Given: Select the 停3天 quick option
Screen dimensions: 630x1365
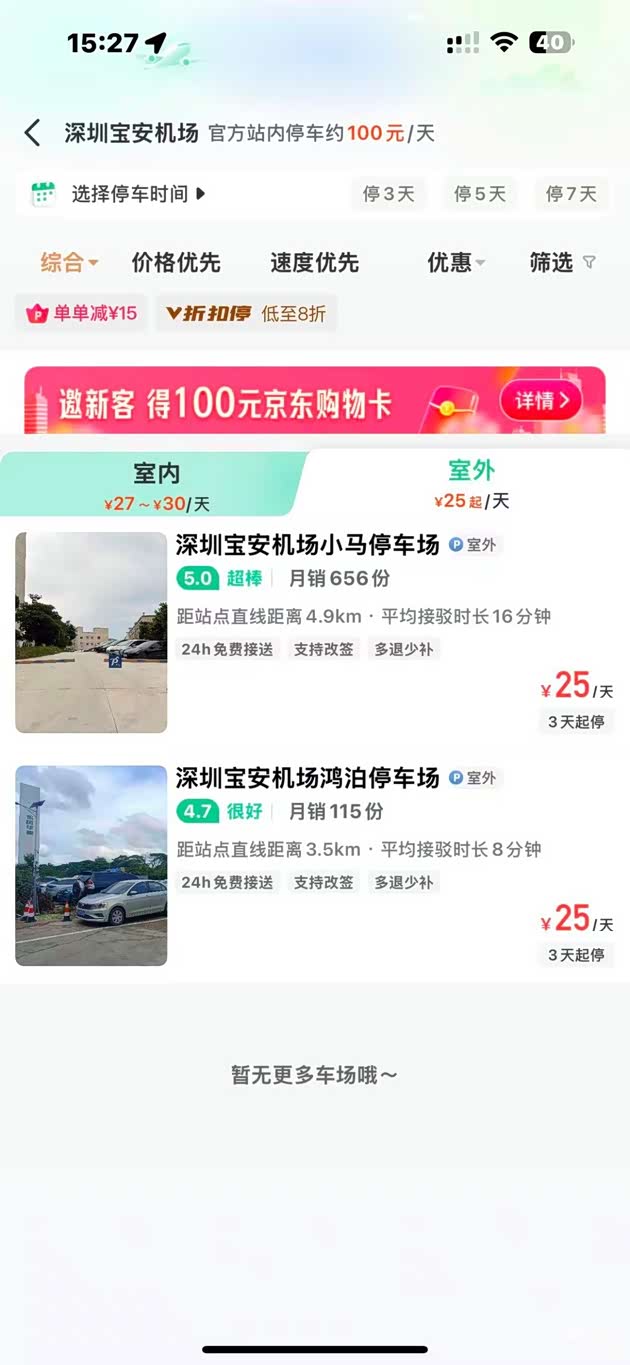Looking at the screenshot, I should tap(389, 194).
